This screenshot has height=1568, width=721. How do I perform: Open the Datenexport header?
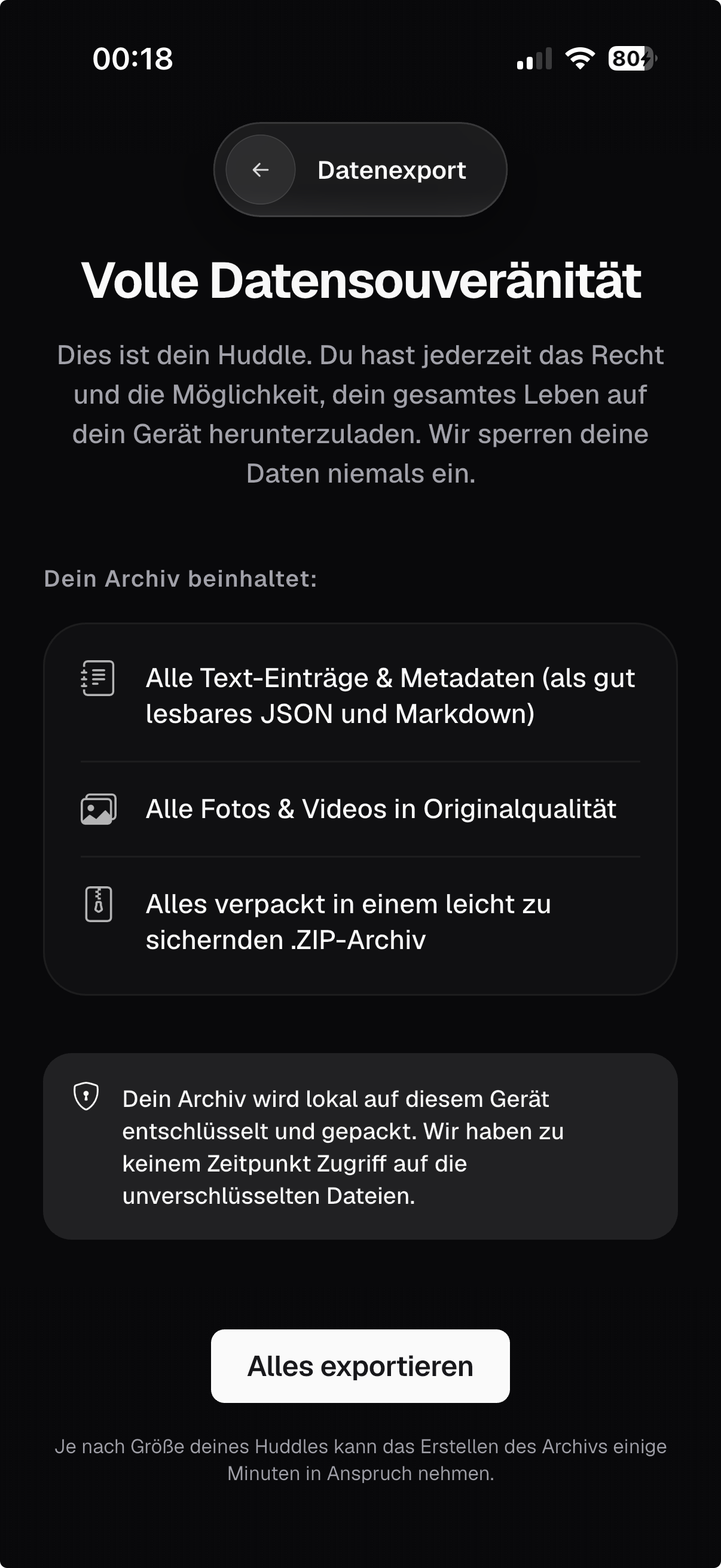tap(392, 170)
